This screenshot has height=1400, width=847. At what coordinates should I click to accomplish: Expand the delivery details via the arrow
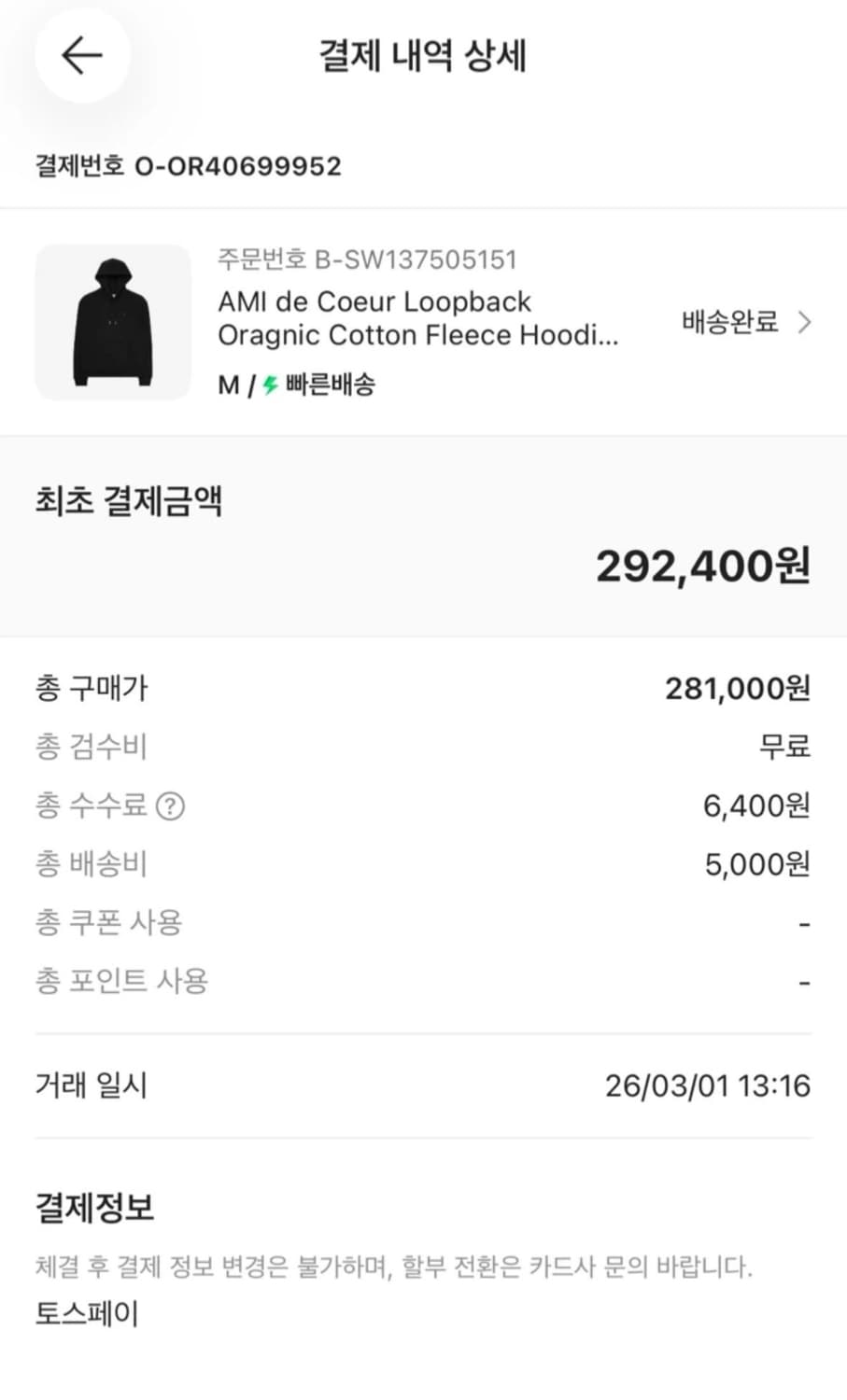(804, 322)
